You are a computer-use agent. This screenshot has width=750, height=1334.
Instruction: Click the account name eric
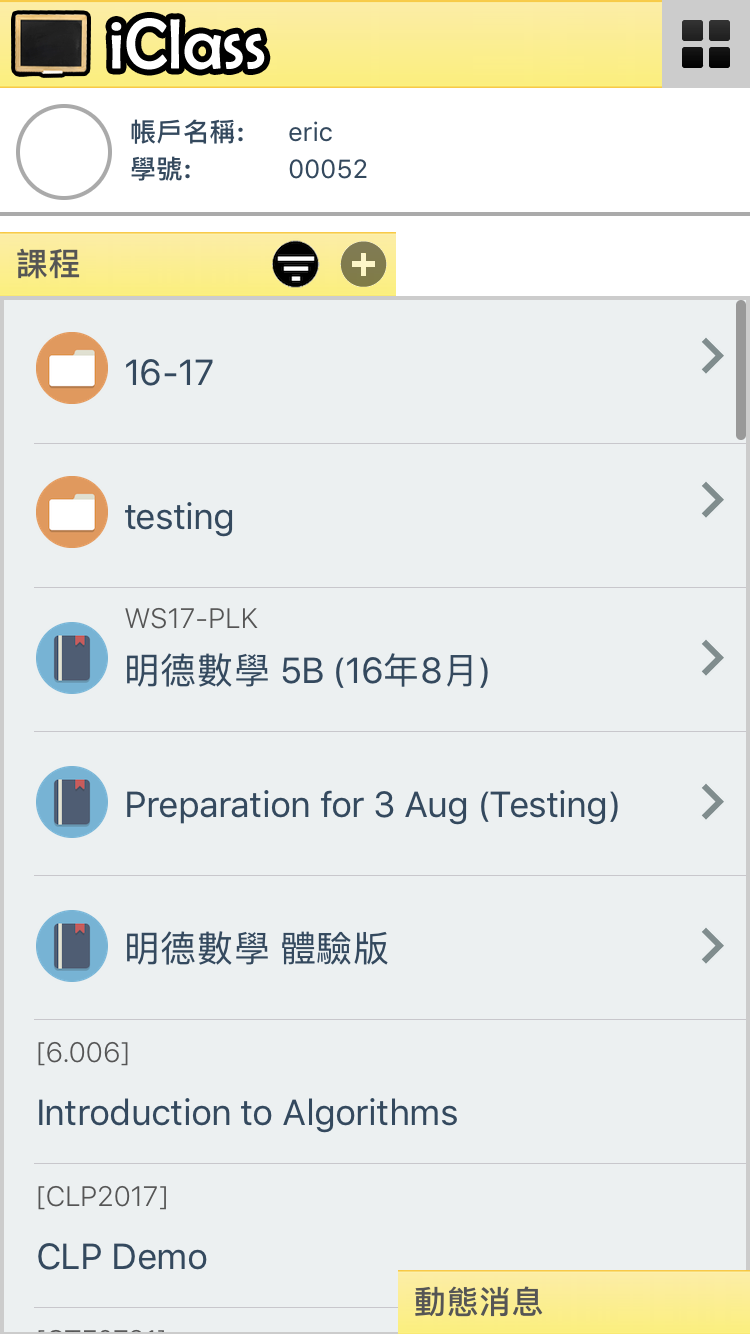(311, 131)
